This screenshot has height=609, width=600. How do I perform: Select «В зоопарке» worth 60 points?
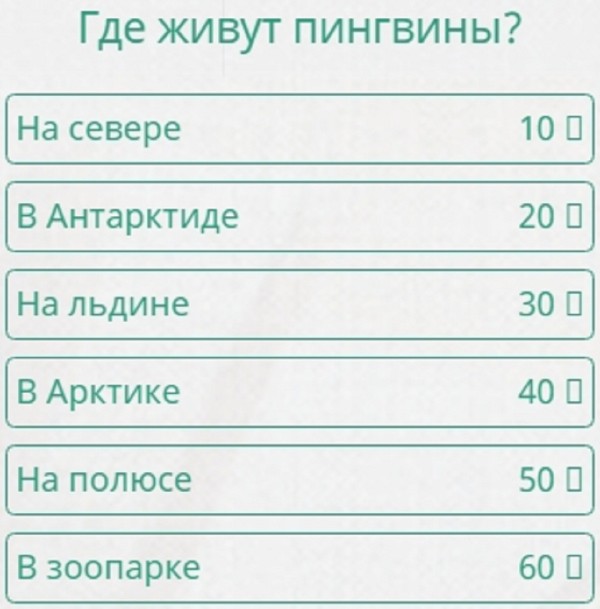coord(299,568)
